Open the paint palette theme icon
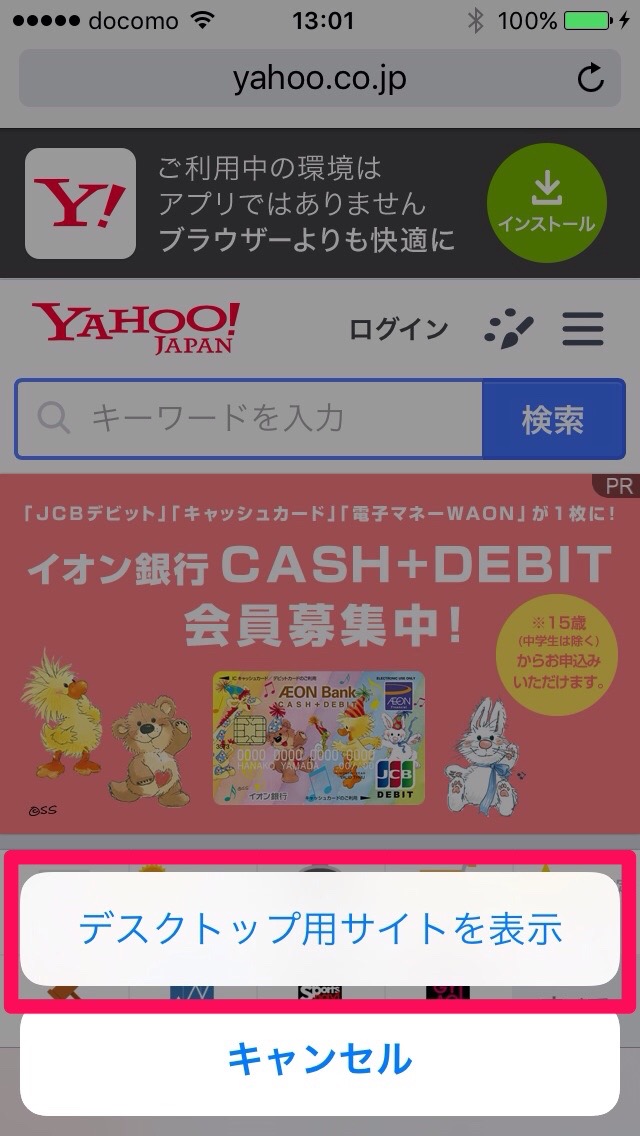Image resolution: width=640 pixels, height=1136 pixels. coord(508,328)
